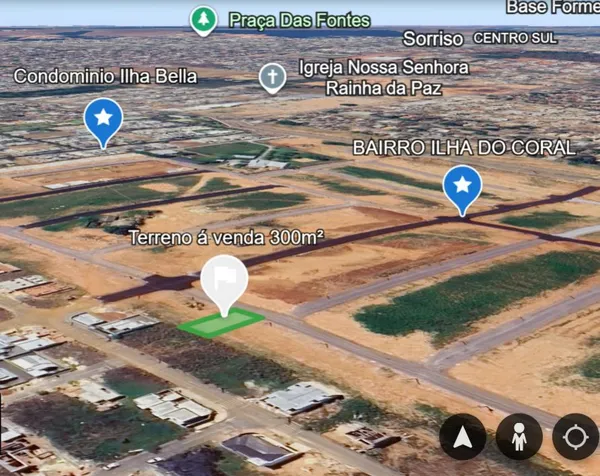Center map on my location

click(x=575, y=437)
